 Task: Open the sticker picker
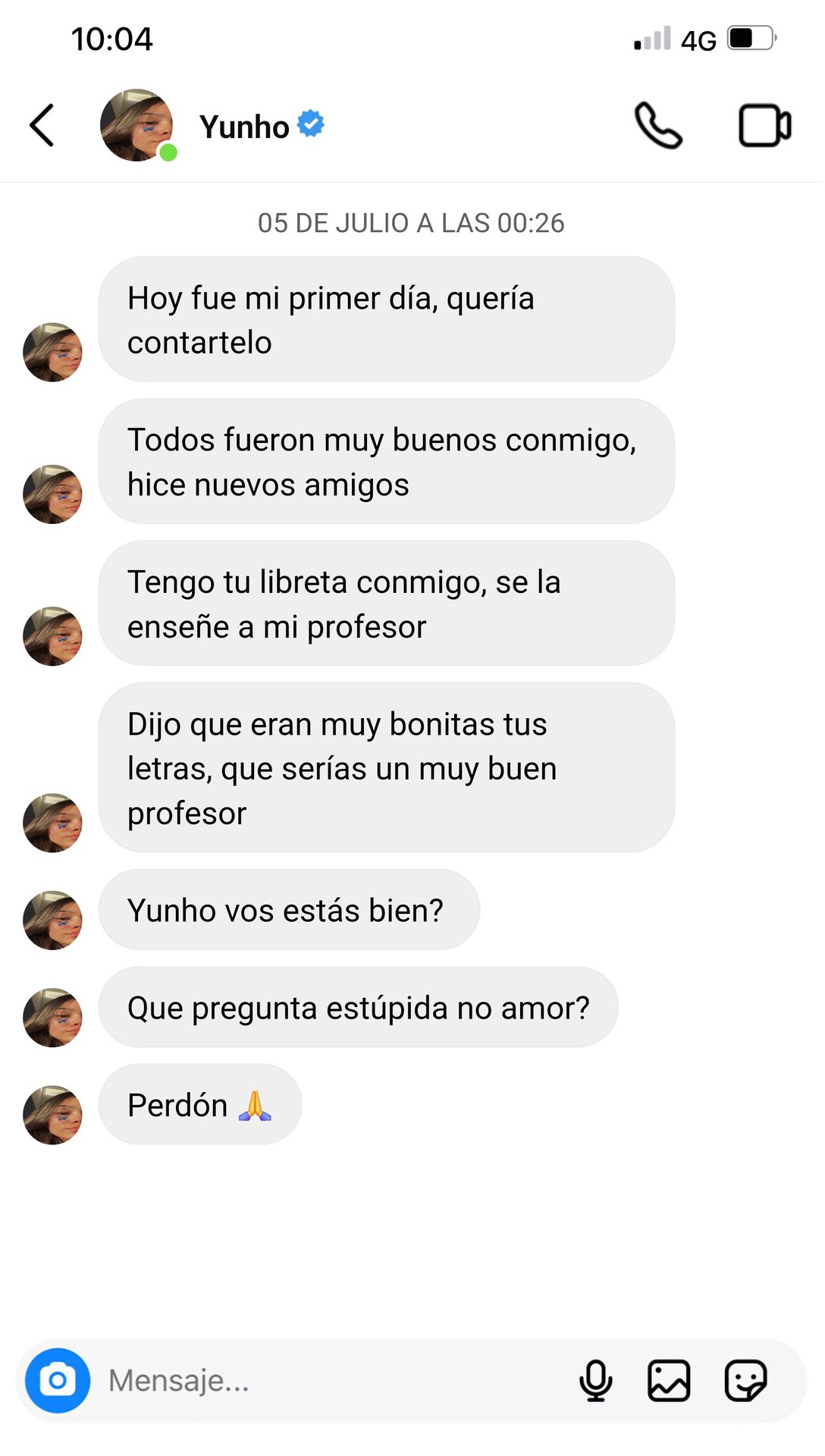[746, 1380]
